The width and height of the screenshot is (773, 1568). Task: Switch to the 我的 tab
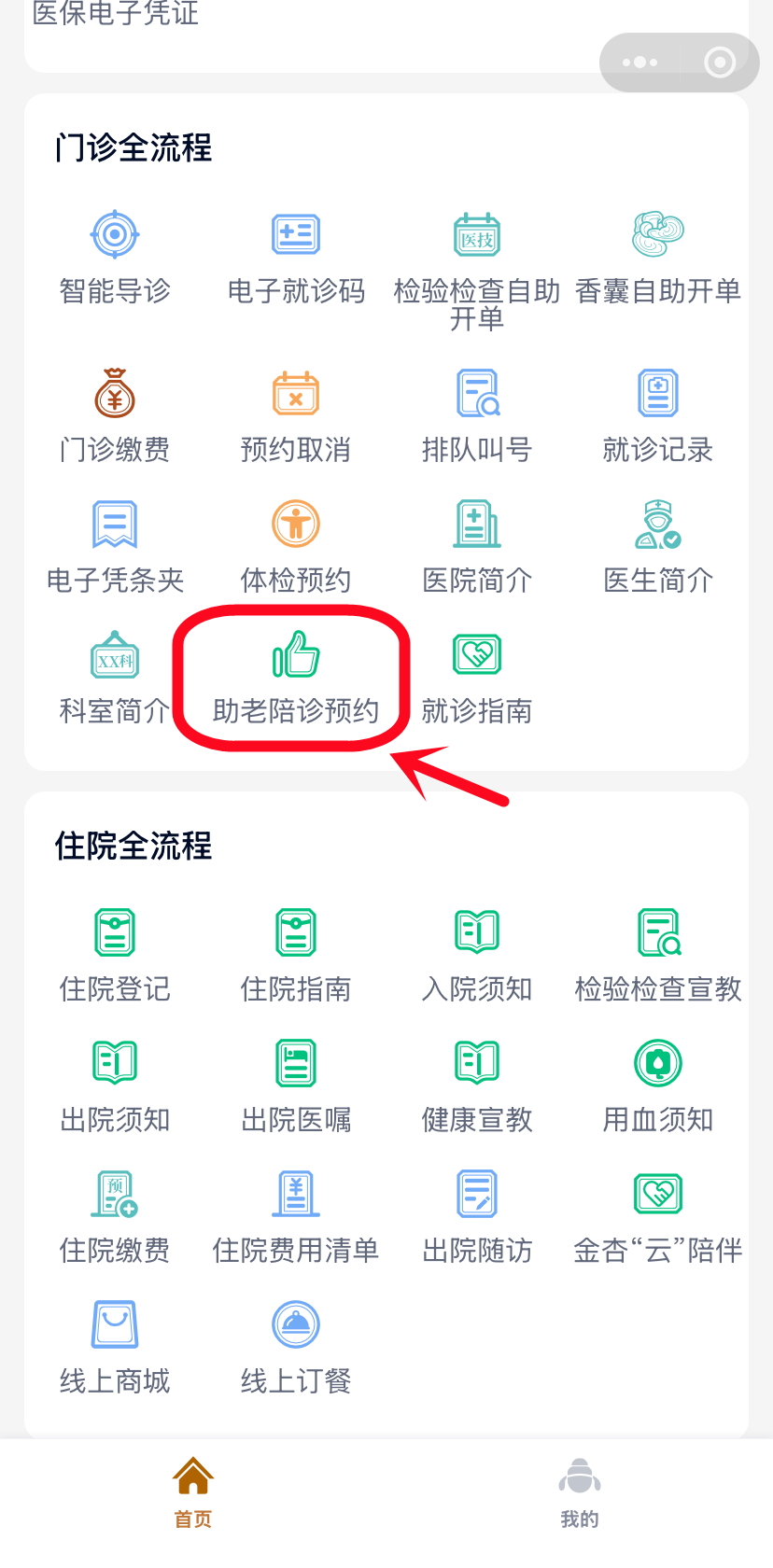pyautogui.click(x=579, y=1491)
